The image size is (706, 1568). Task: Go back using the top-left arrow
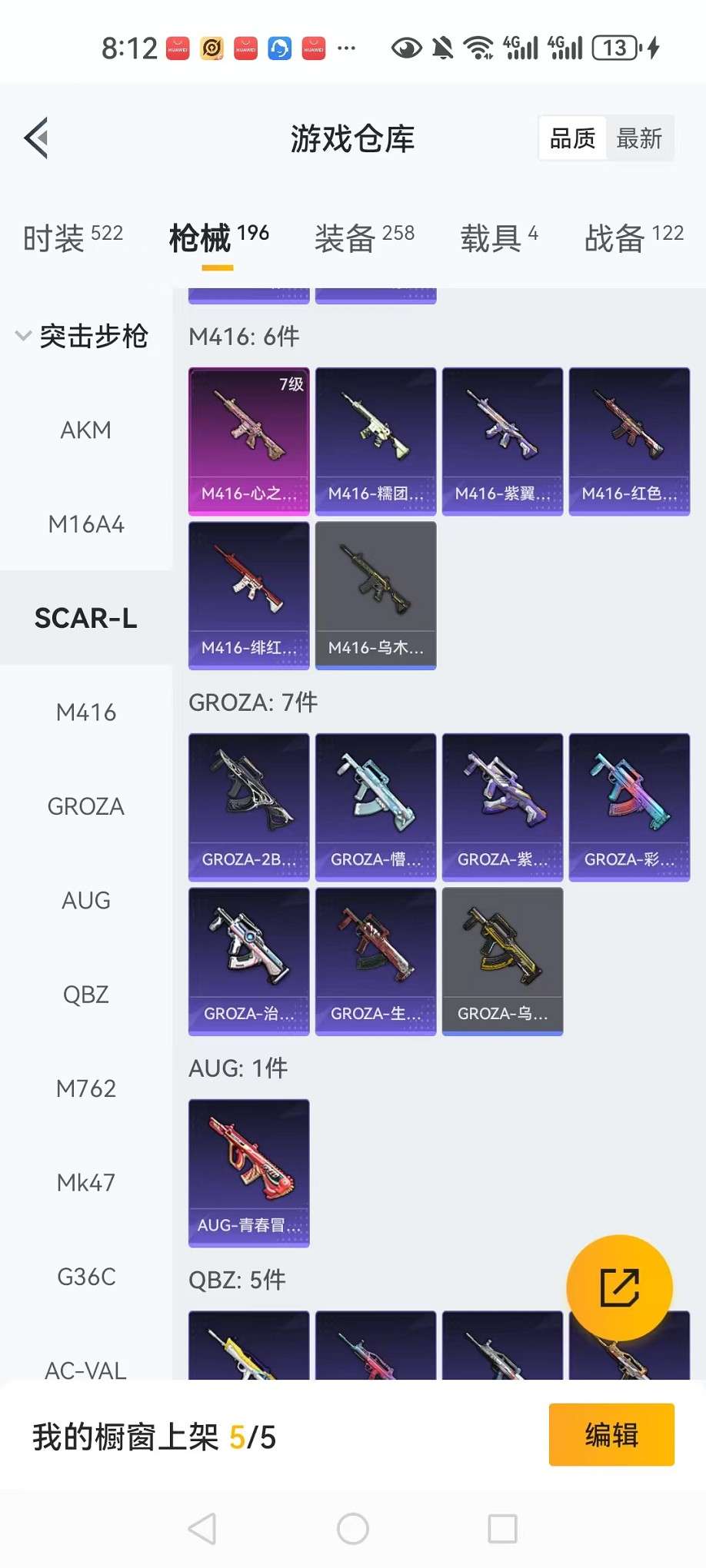click(37, 138)
